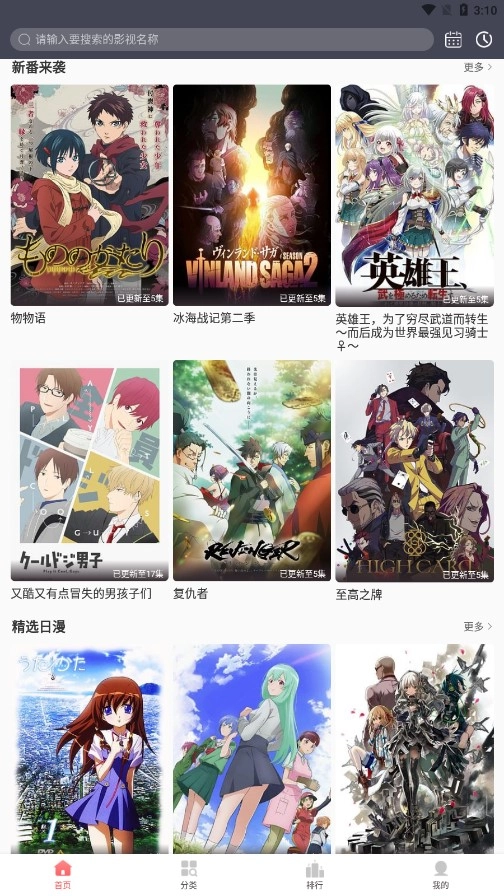
Task: Tap 更多 next to 精选日漫
Action: pyautogui.click(x=478, y=627)
